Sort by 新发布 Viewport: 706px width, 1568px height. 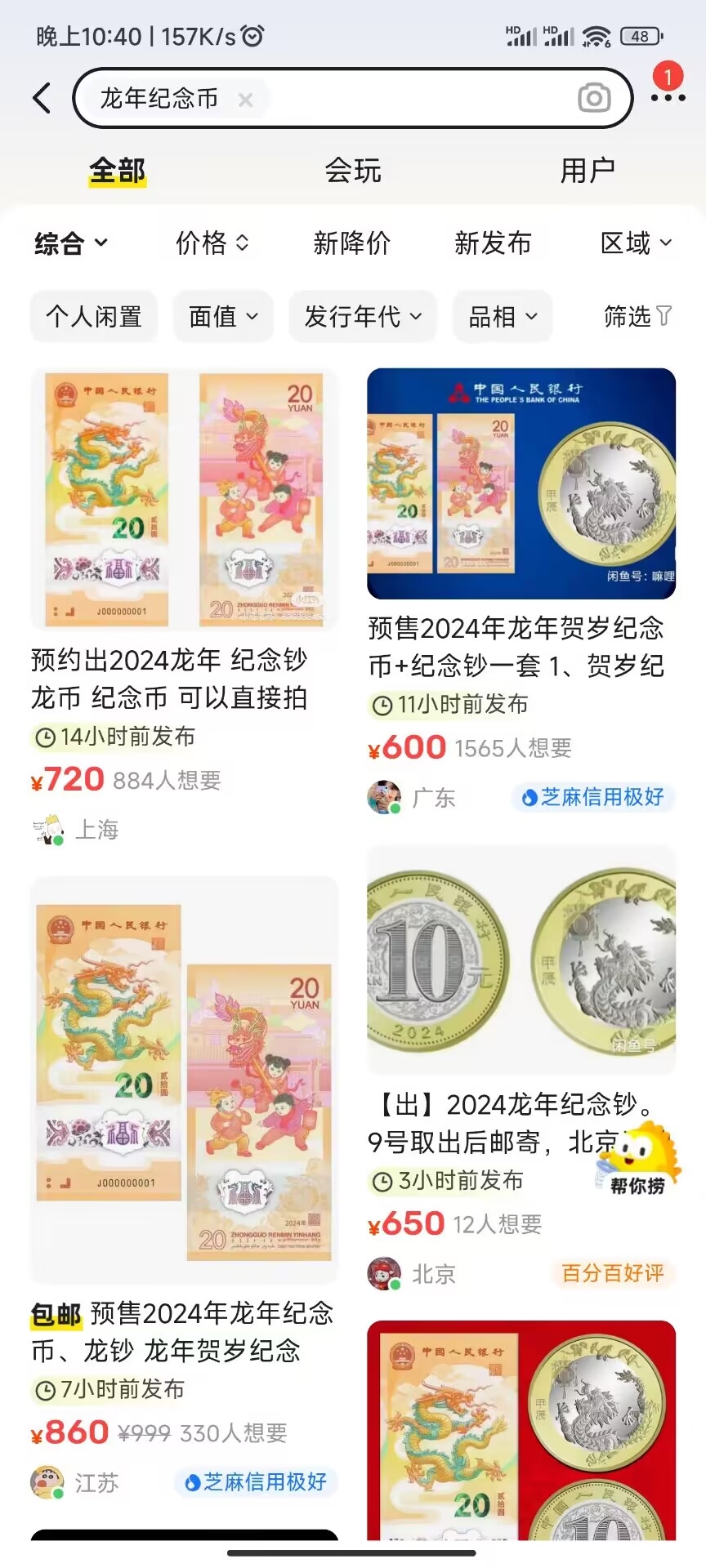coord(492,243)
